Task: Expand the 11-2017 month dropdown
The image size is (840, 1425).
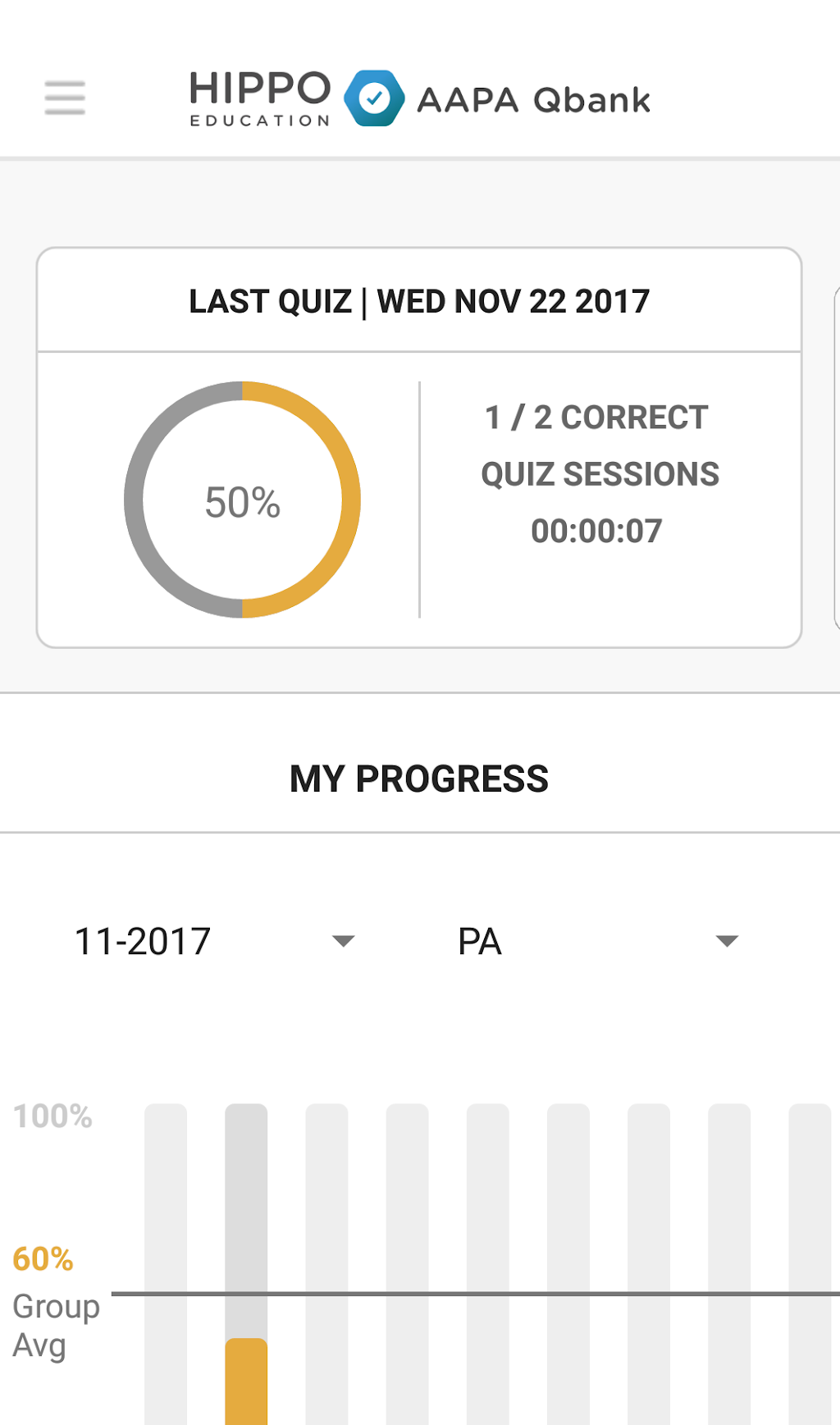Action: tap(215, 941)
